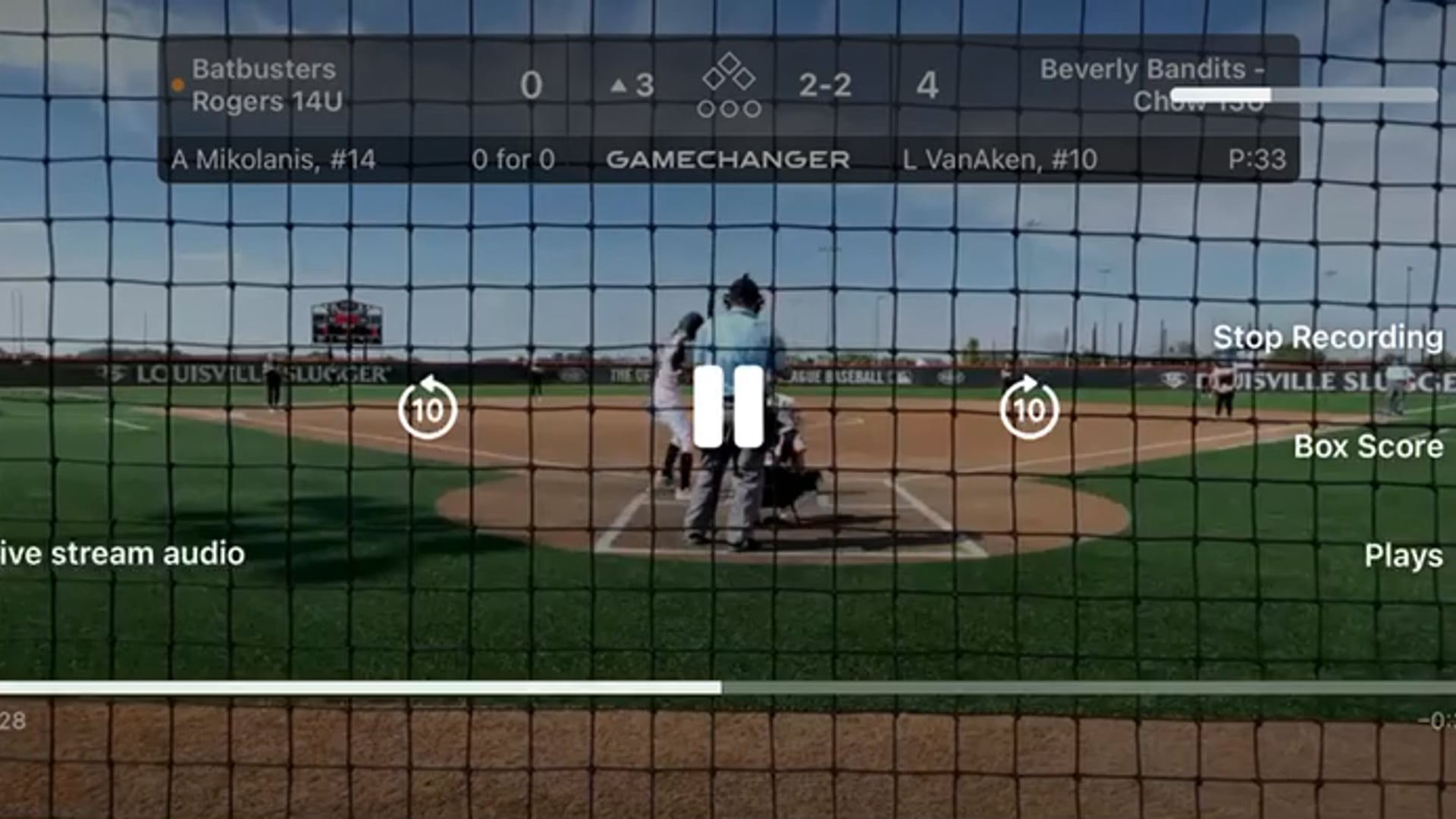The image size is (1456, 819).
Task: View the Plays list
Action: [x=1403, y=555]
